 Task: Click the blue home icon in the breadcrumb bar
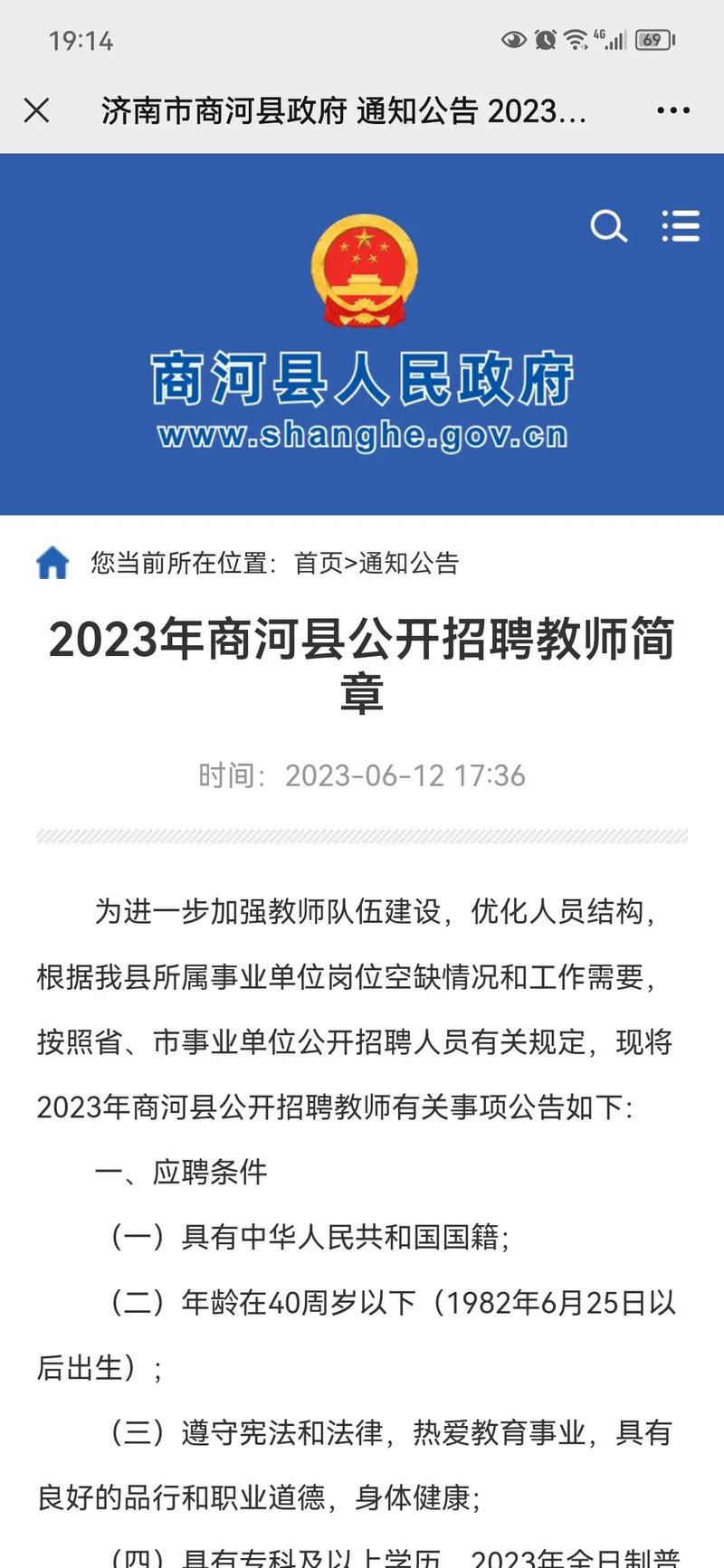pos(52,564)
